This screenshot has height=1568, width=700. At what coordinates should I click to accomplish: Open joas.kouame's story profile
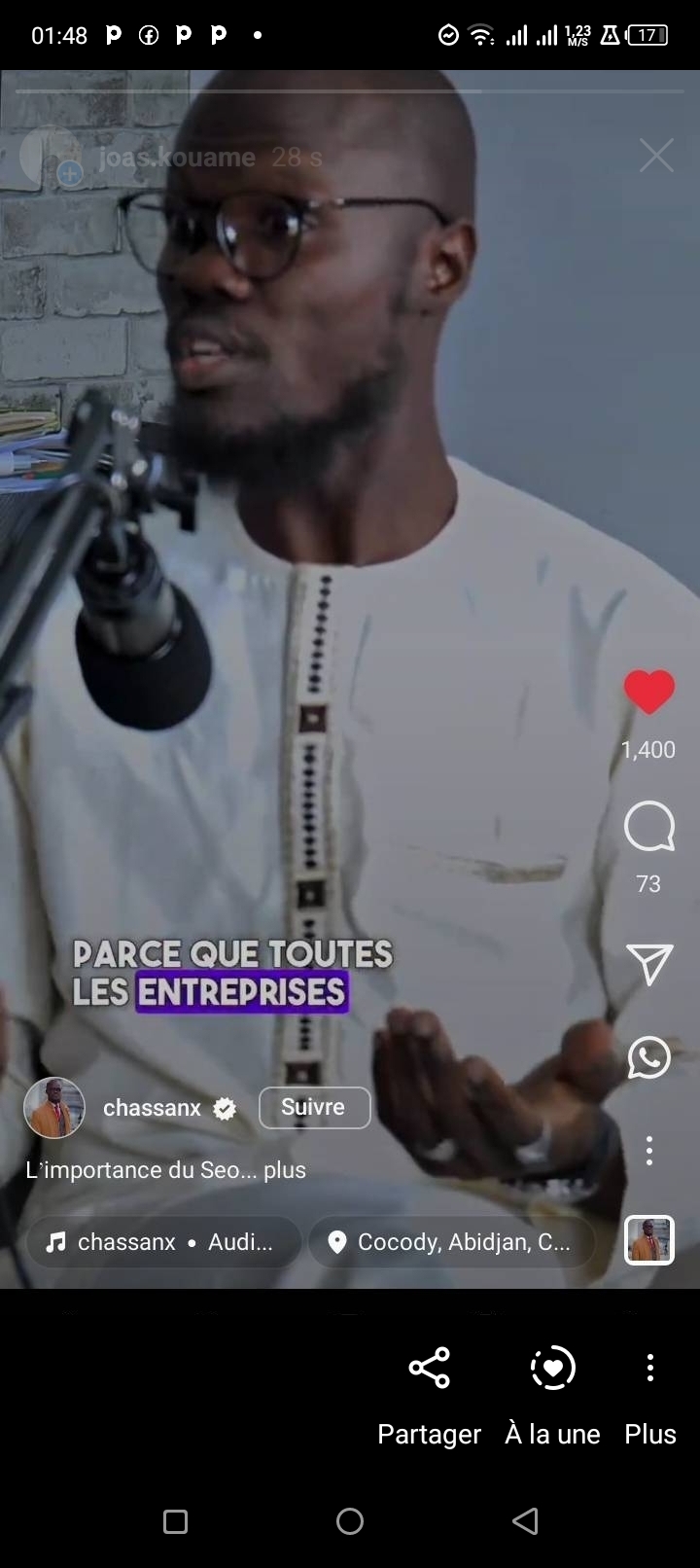175,158
